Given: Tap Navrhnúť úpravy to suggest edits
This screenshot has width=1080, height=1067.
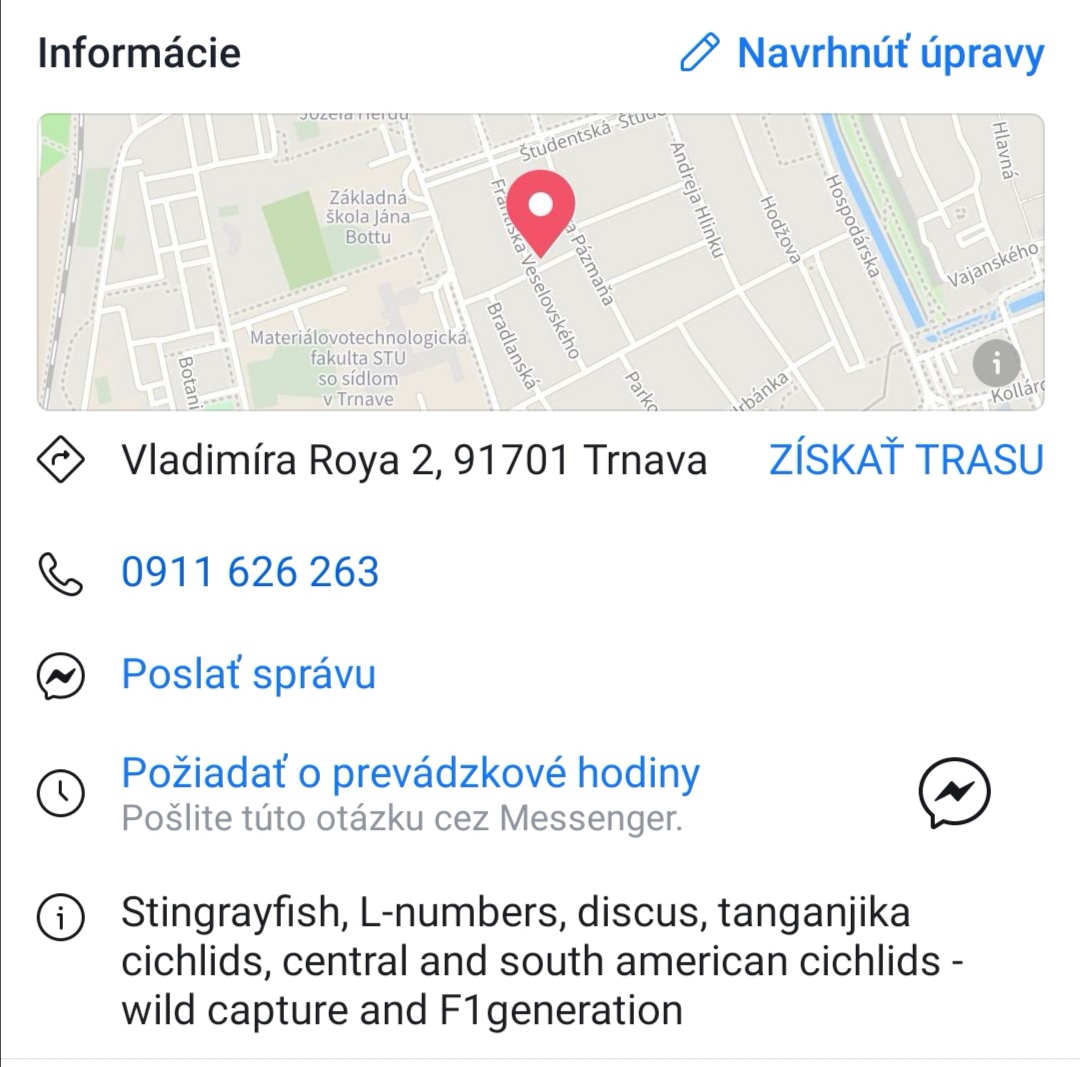Looking at the screenshot, I should [x=862, y=53].
